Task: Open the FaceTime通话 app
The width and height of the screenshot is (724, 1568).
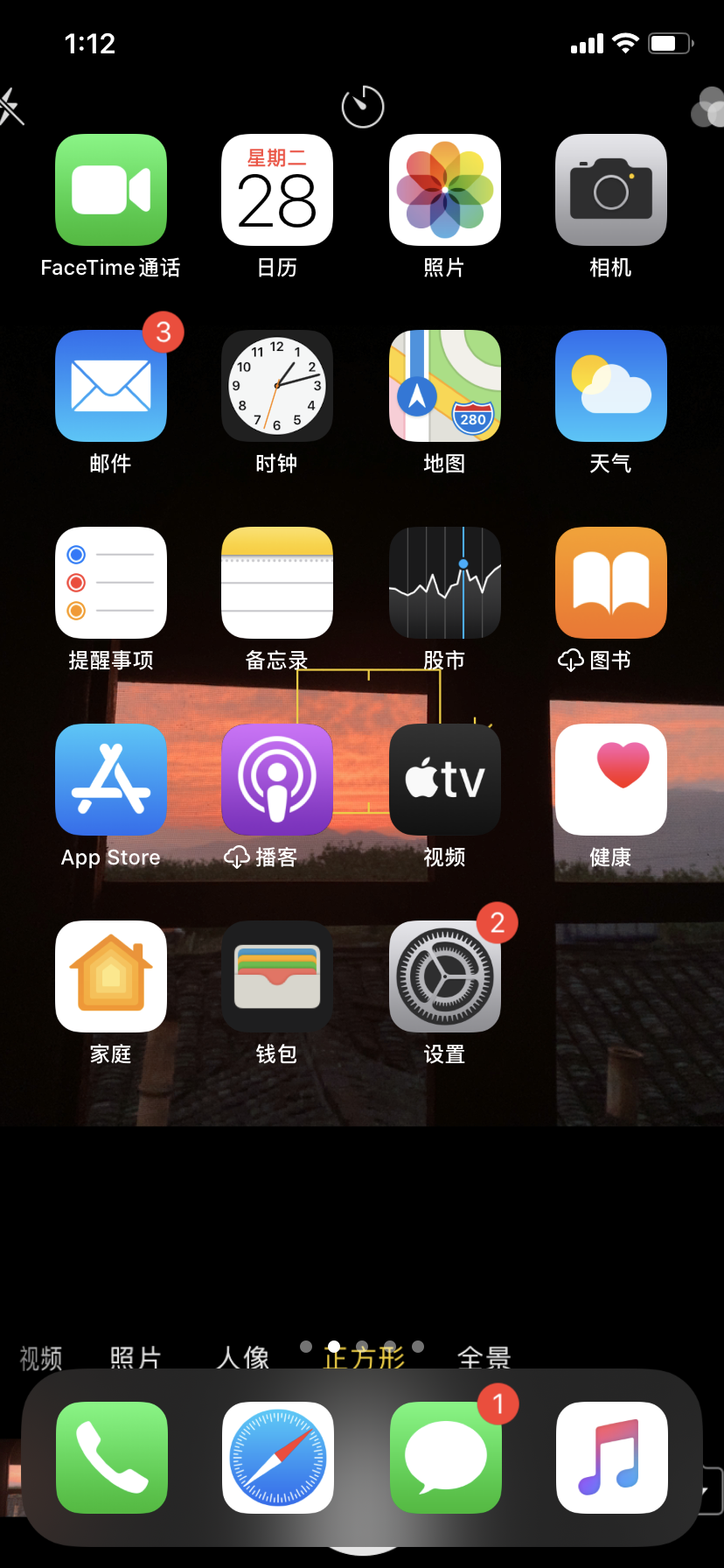Action: coord(111,190)
